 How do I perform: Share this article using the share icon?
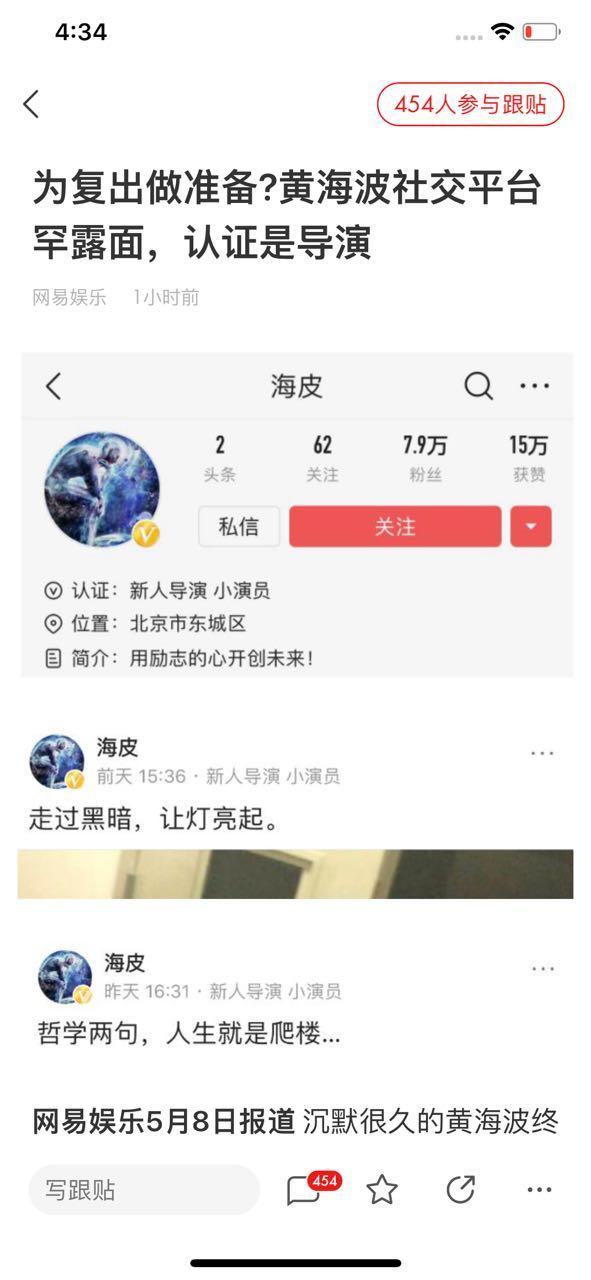pos(460,1190)
